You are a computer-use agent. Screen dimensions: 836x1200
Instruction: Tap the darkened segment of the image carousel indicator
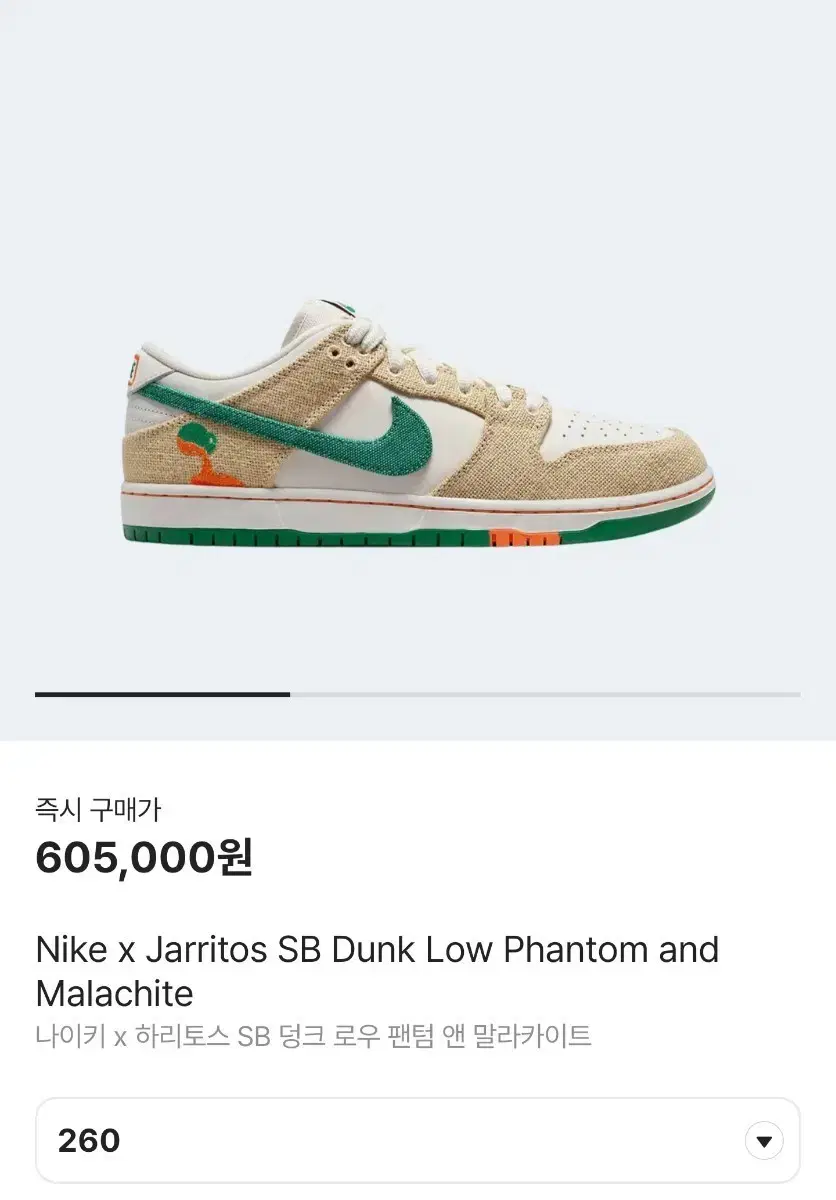click(x=160, y=690)
